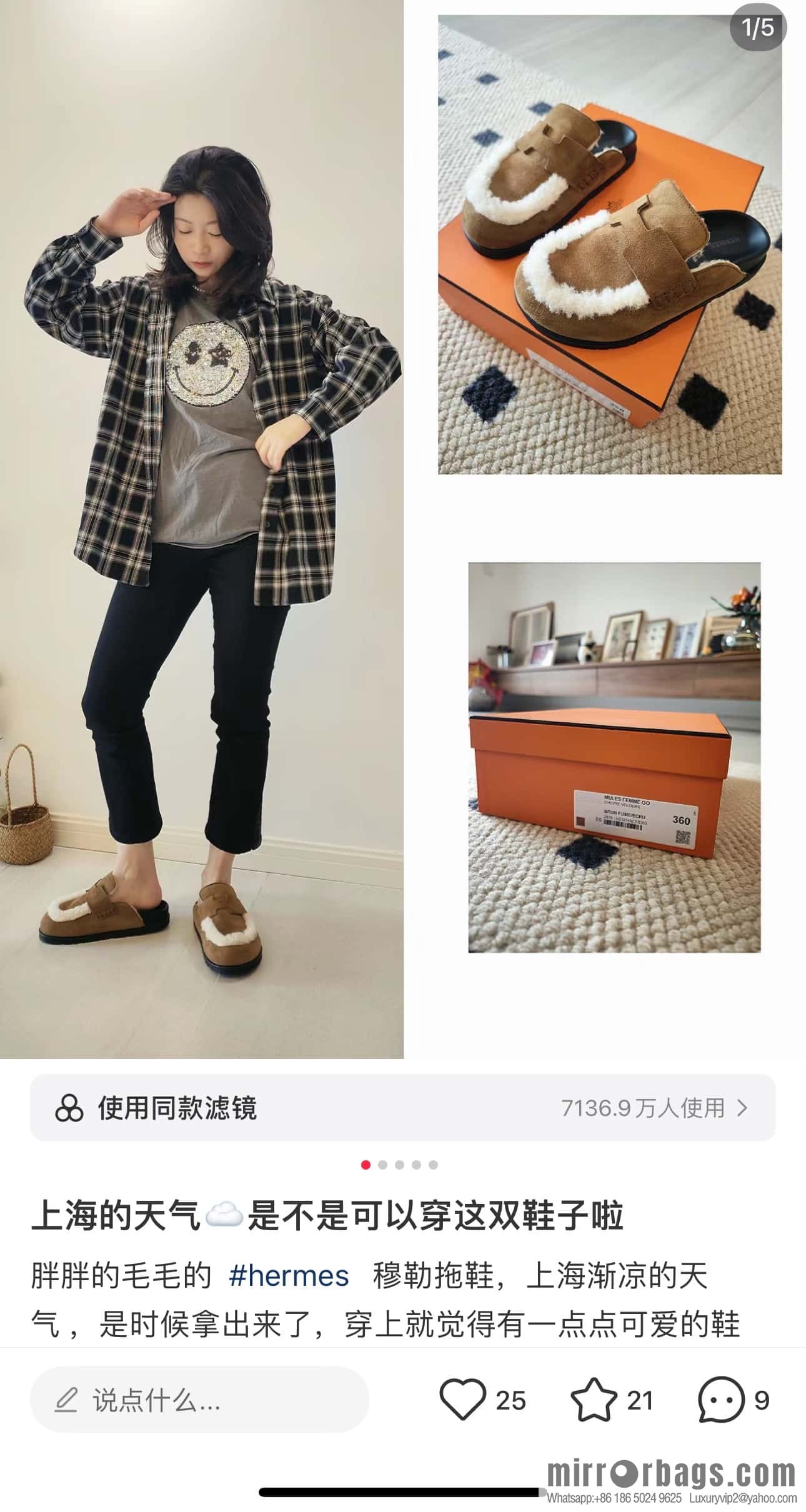Use the same filter as this post
Image resolution: width=806 pixels, height=1512 pixels.
[x=402, y=1108]
